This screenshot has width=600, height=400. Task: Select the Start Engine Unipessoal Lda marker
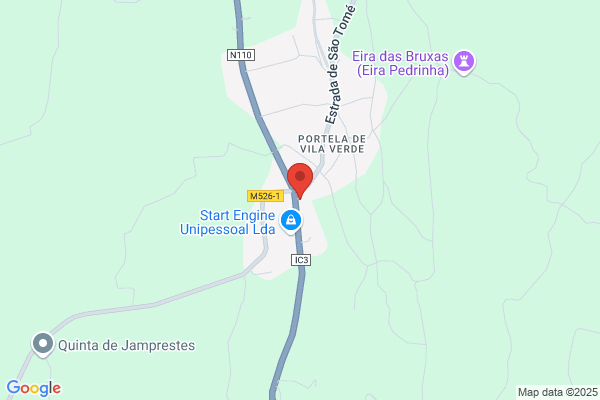(x=291, y=222)
